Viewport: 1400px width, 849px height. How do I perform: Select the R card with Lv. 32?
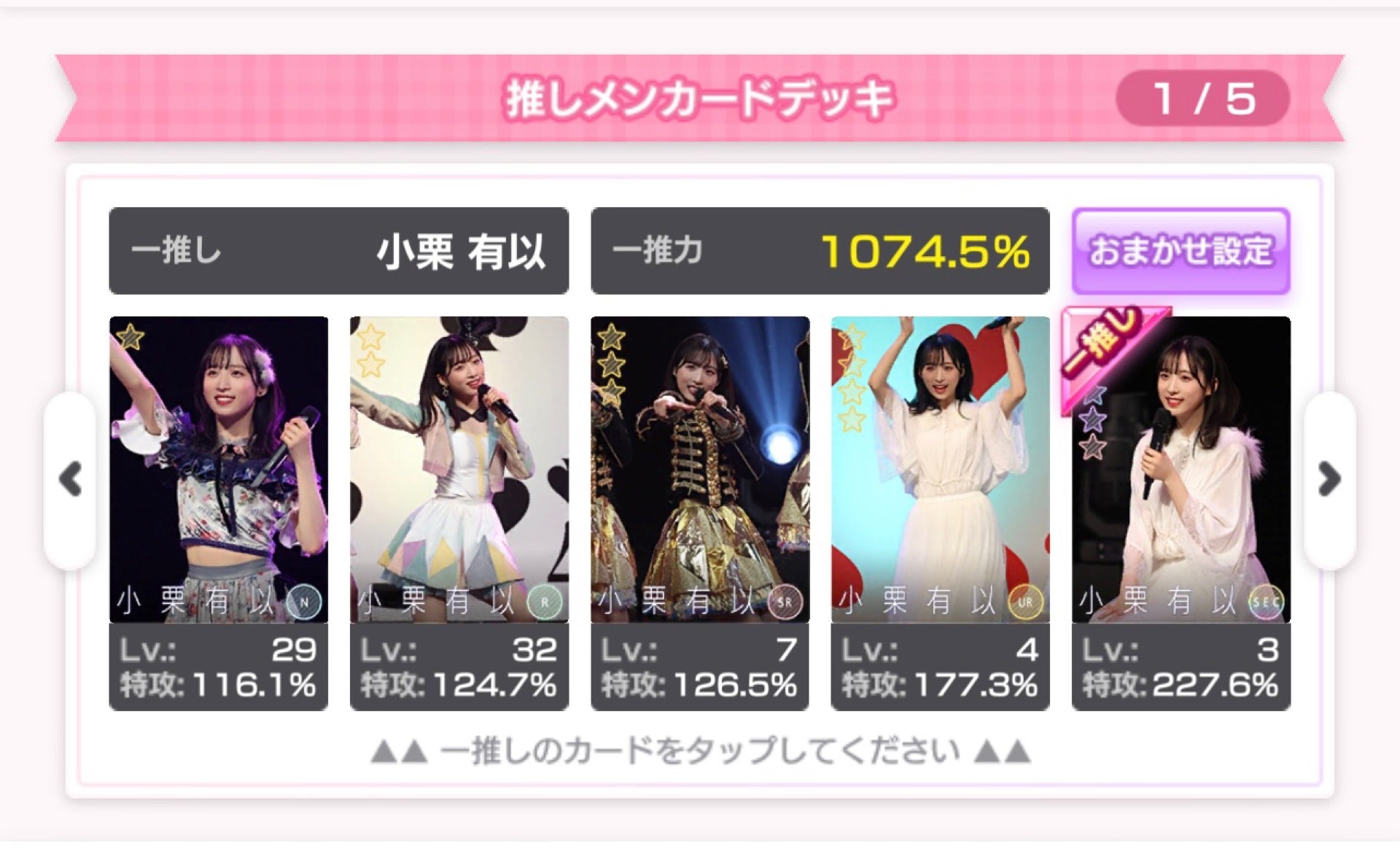[459, 470]
